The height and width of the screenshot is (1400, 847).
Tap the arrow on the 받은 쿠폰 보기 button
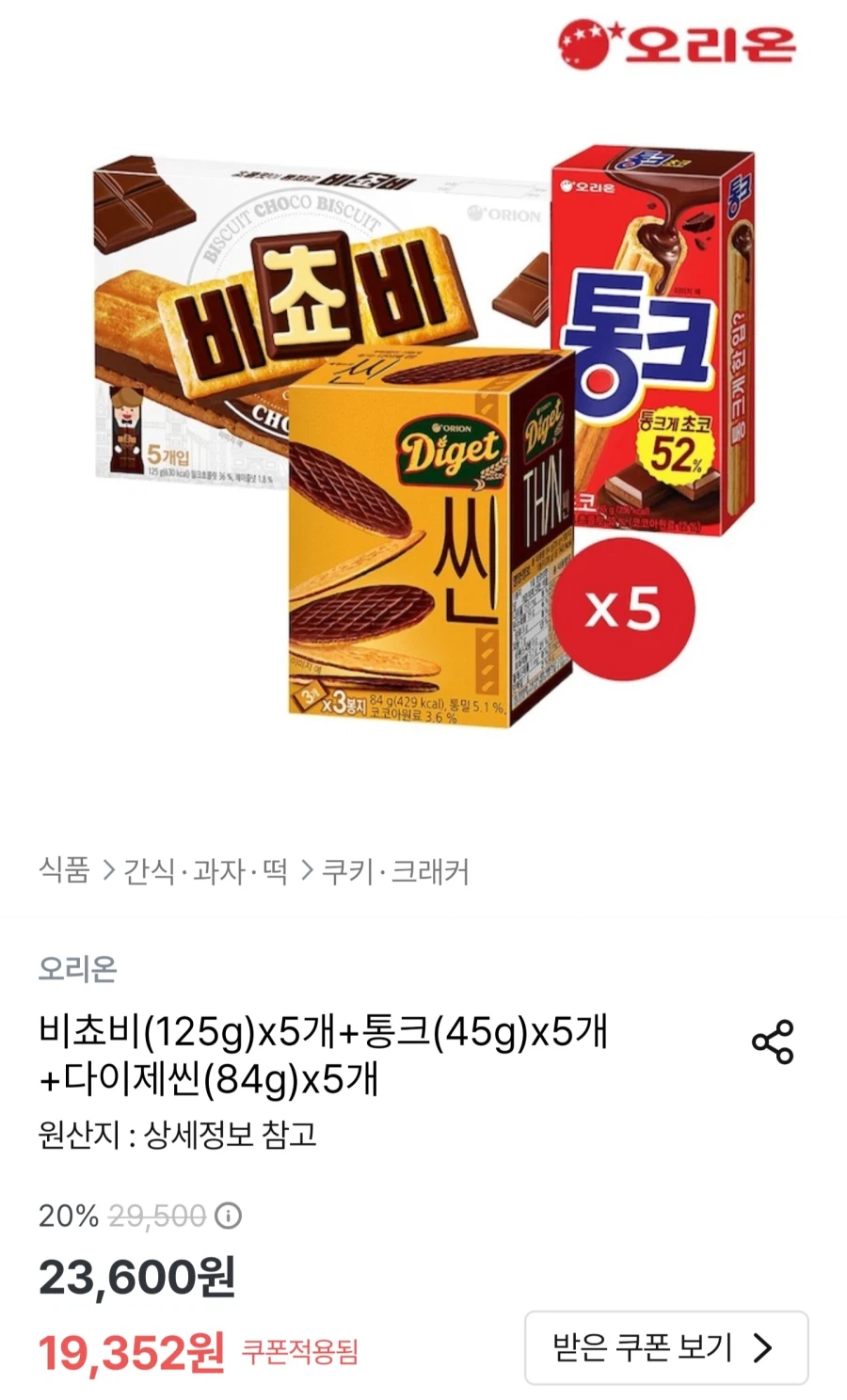click(761, 1349)
